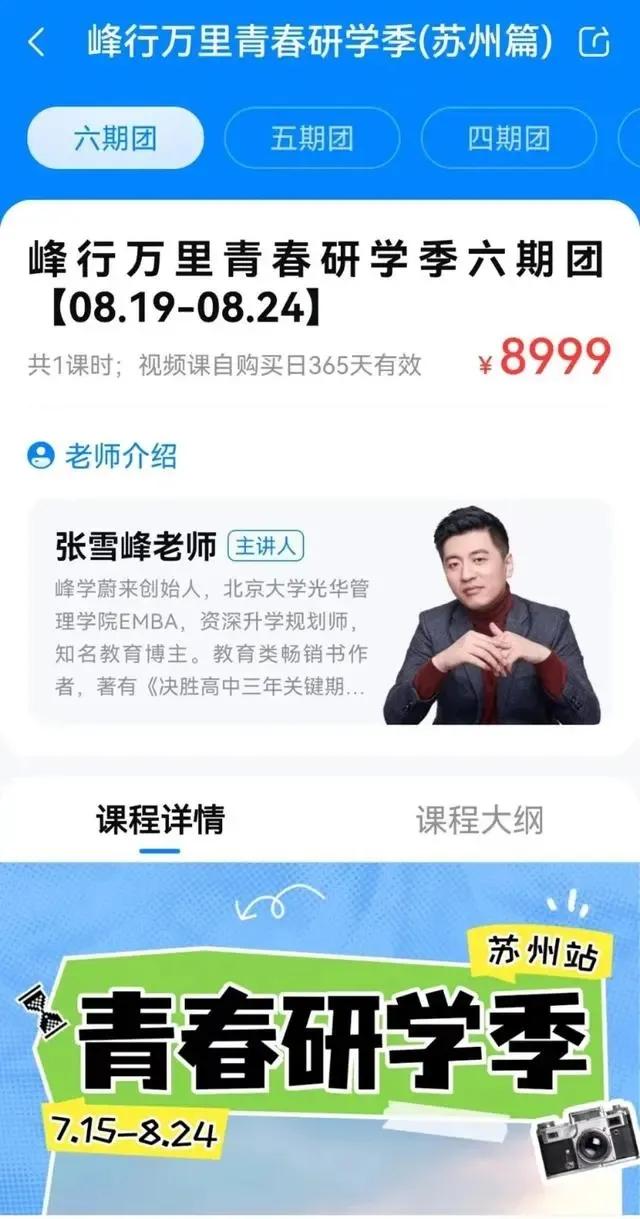Open 张雪峰老师 teacher introduction card

[x=320, y=610]
